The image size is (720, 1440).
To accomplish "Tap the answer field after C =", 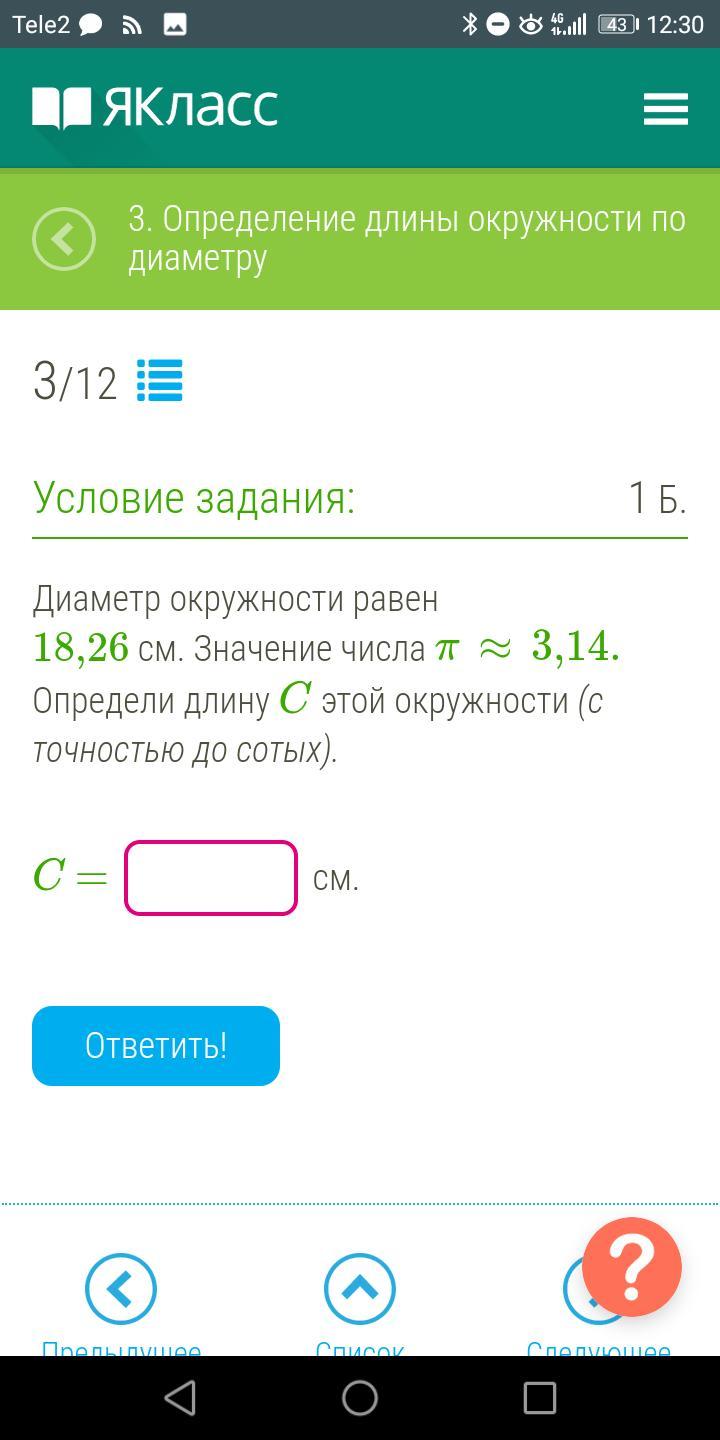I will click(211, 878).
